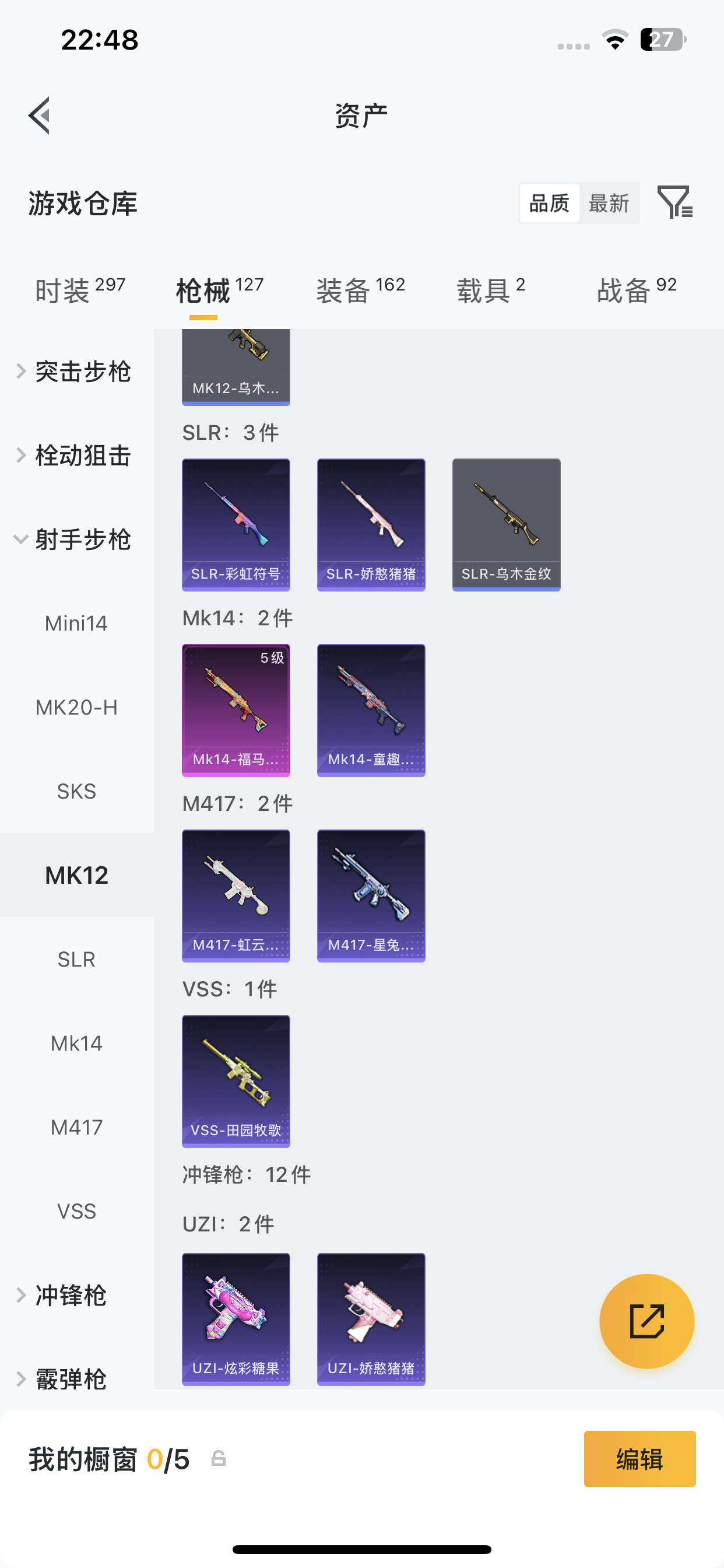Tap the yellow share/export floating button

(646, 1321)
